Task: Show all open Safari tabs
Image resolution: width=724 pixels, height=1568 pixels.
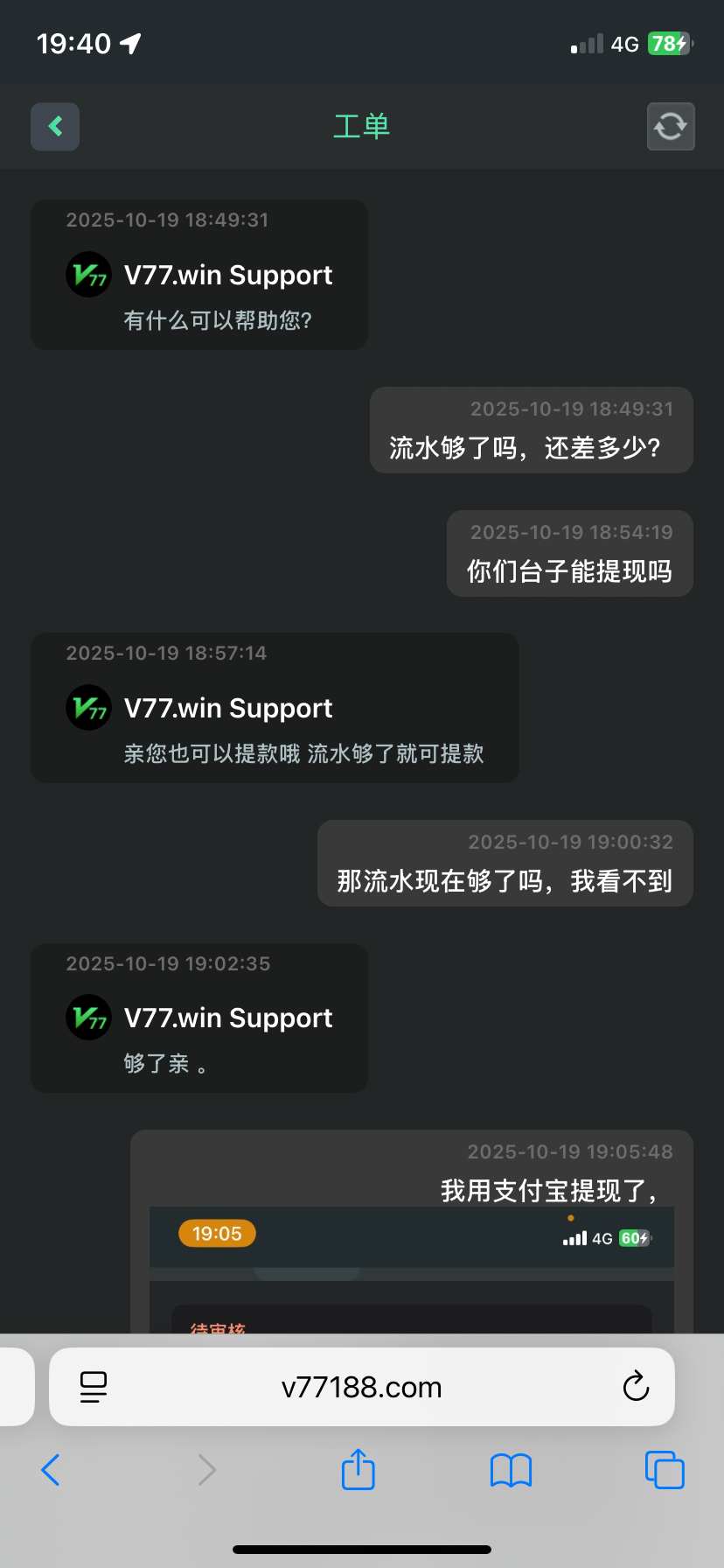Action: click(x=664, y=1470)
